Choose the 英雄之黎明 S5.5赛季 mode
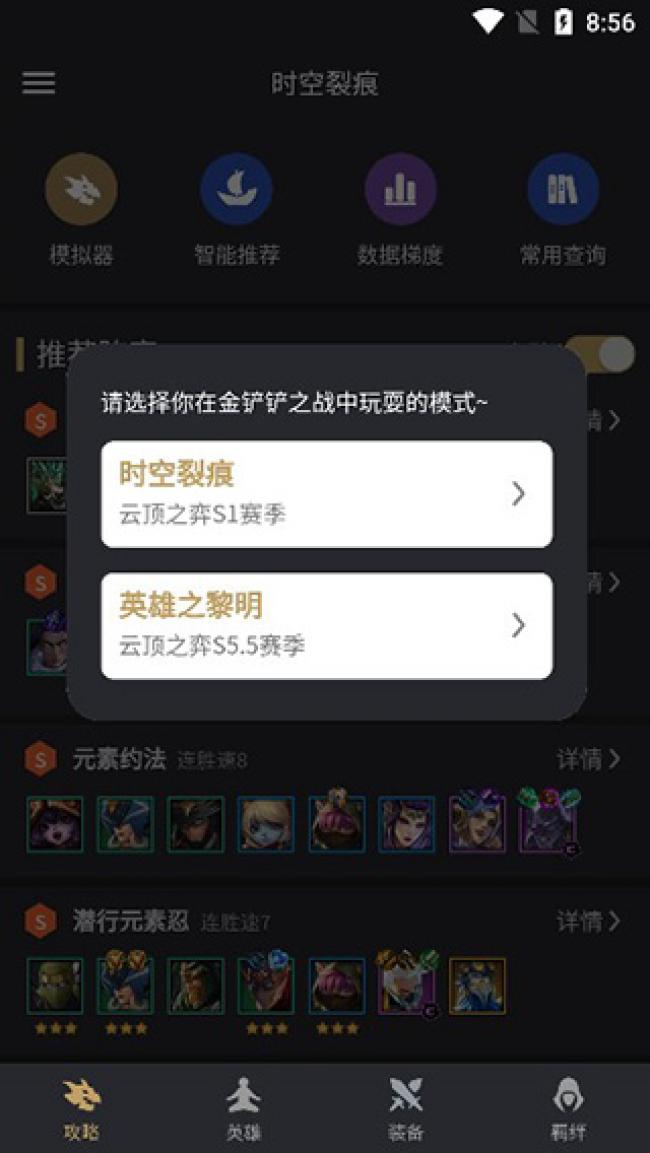 click(326, 625)
